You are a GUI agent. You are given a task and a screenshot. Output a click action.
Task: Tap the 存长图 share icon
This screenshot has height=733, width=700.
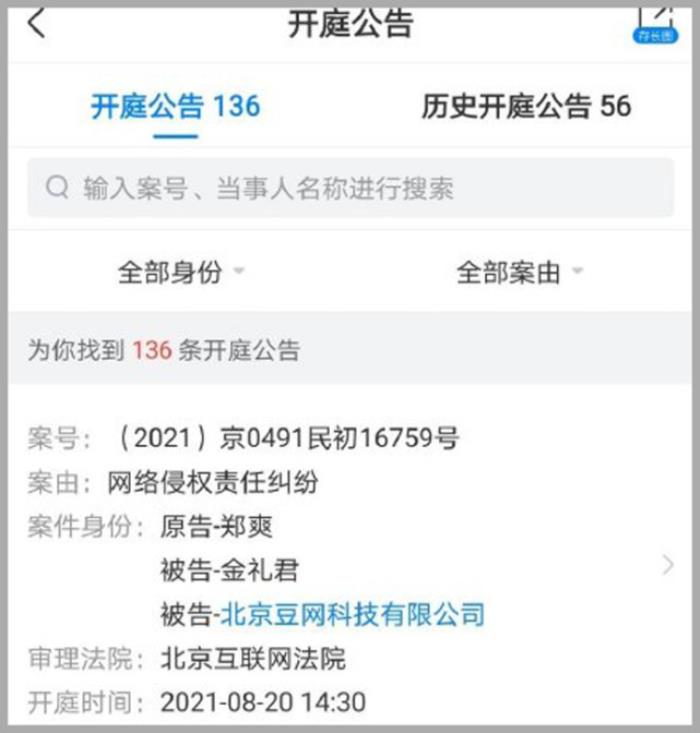point(655,22)
